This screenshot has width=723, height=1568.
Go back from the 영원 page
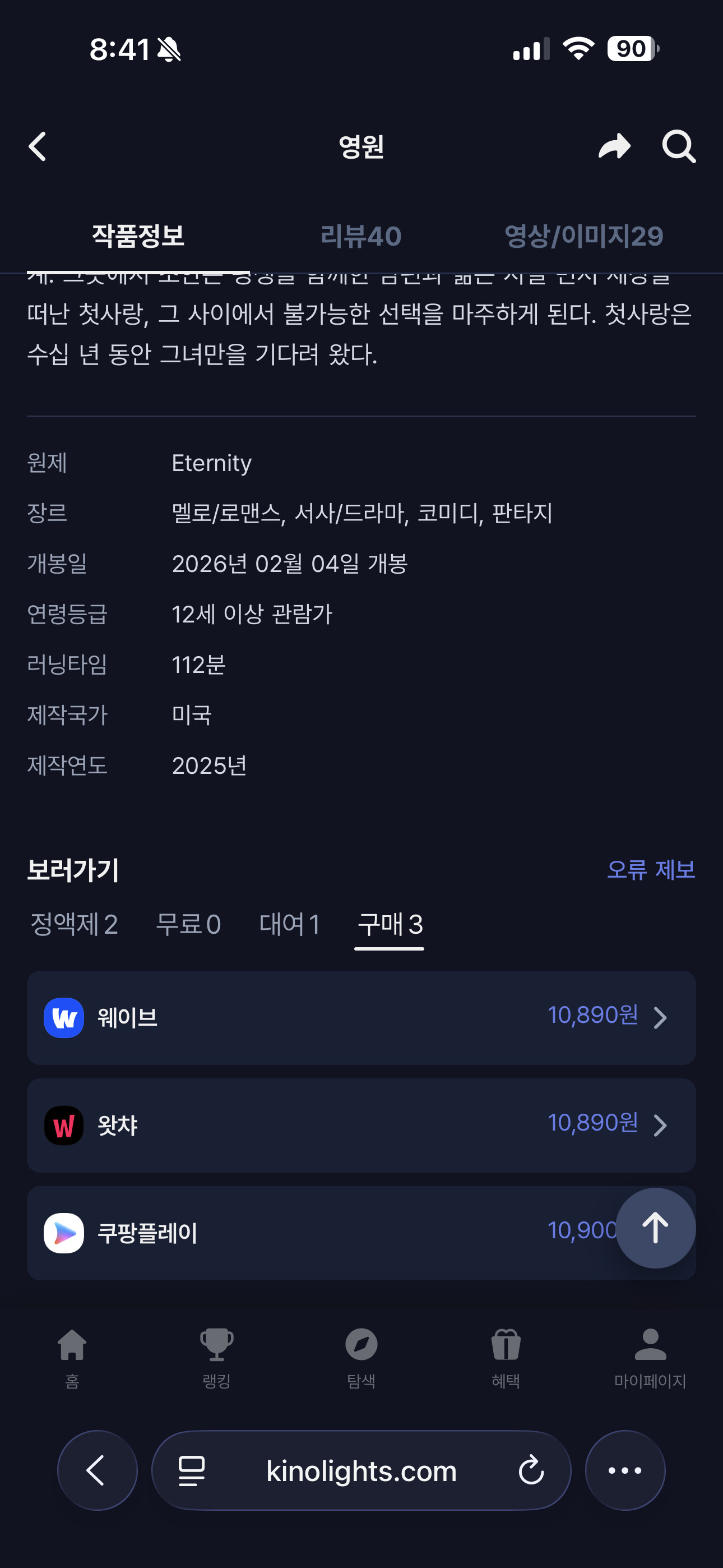coord(38,147)
